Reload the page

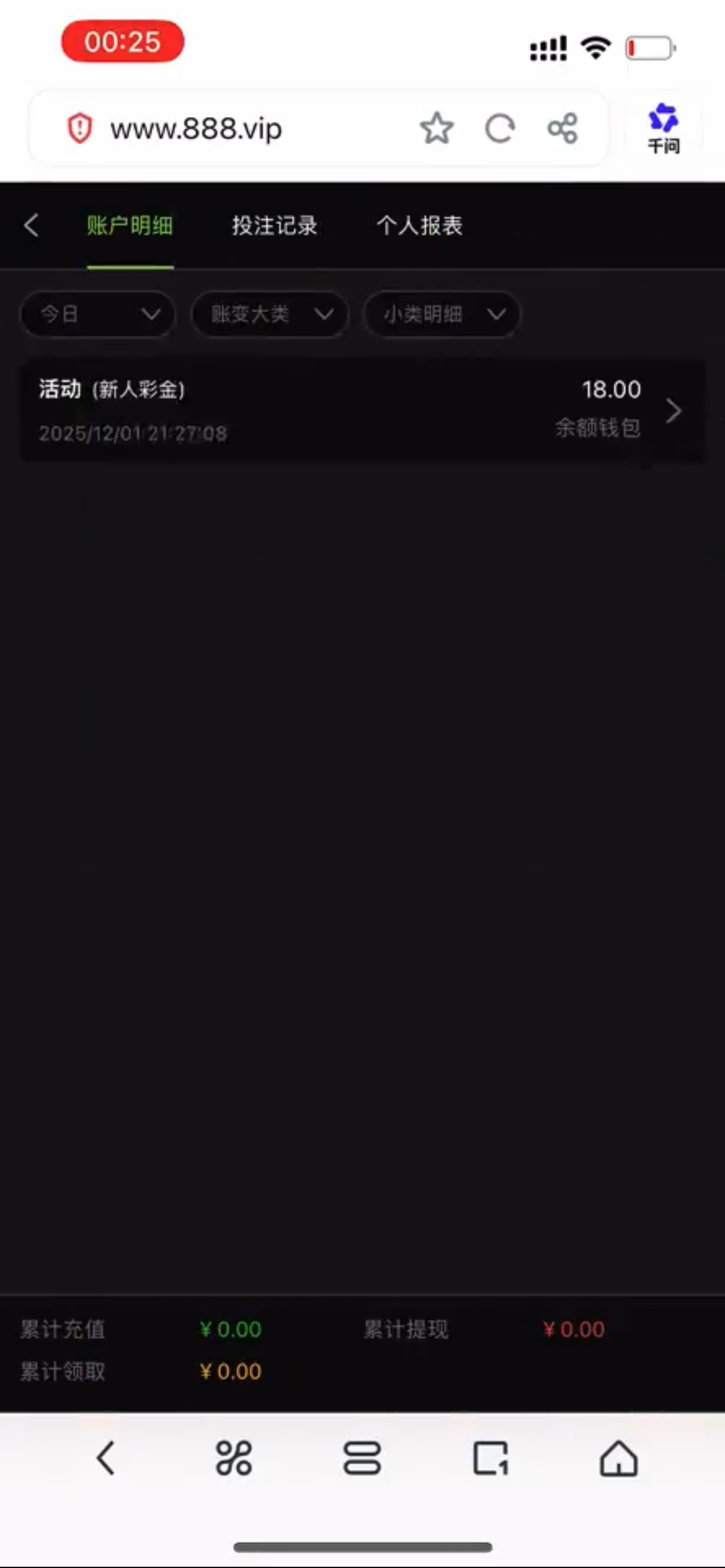tap(500, 128)
